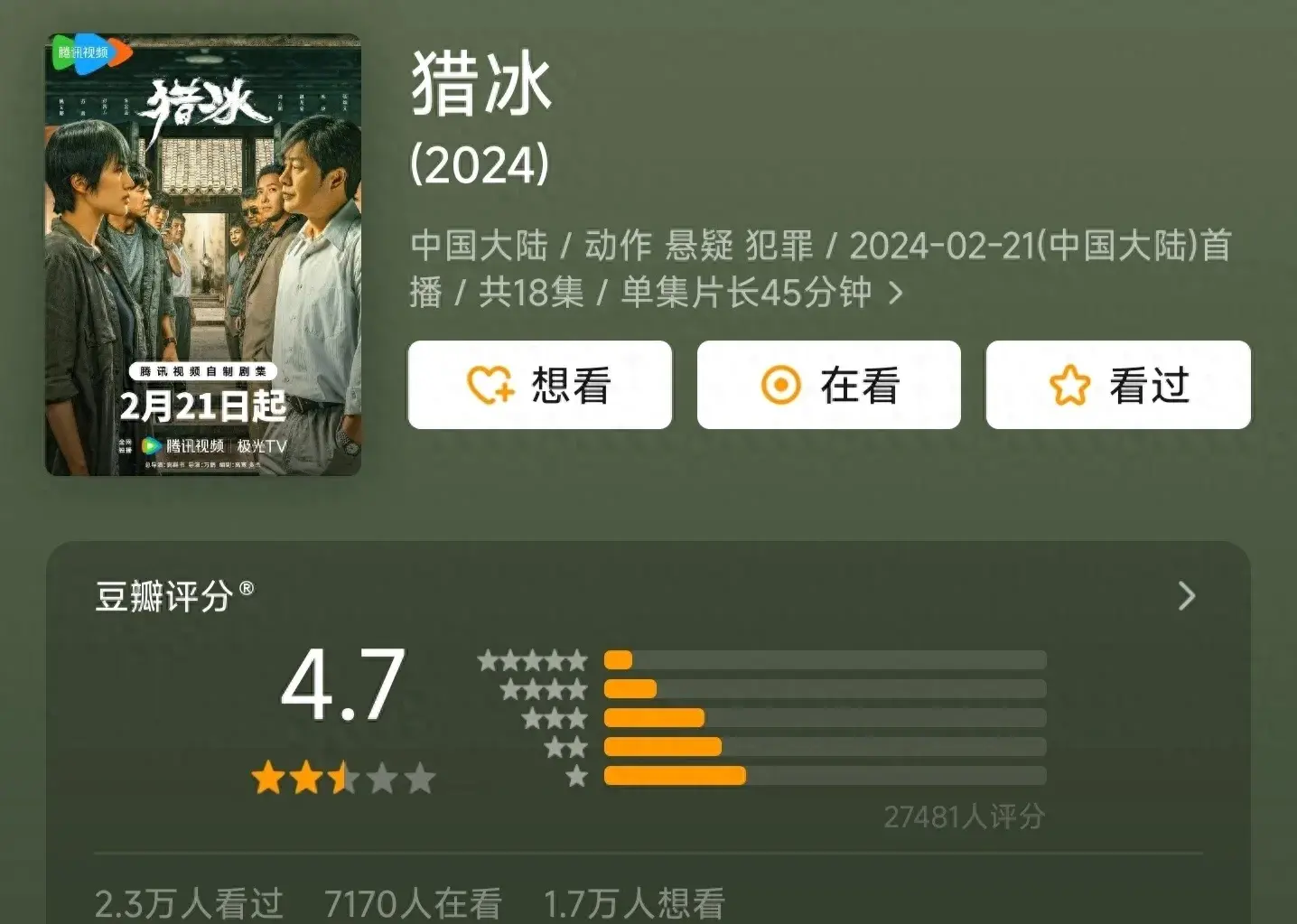
Task: Mark the drama as 在看
Action: (828, 385)
